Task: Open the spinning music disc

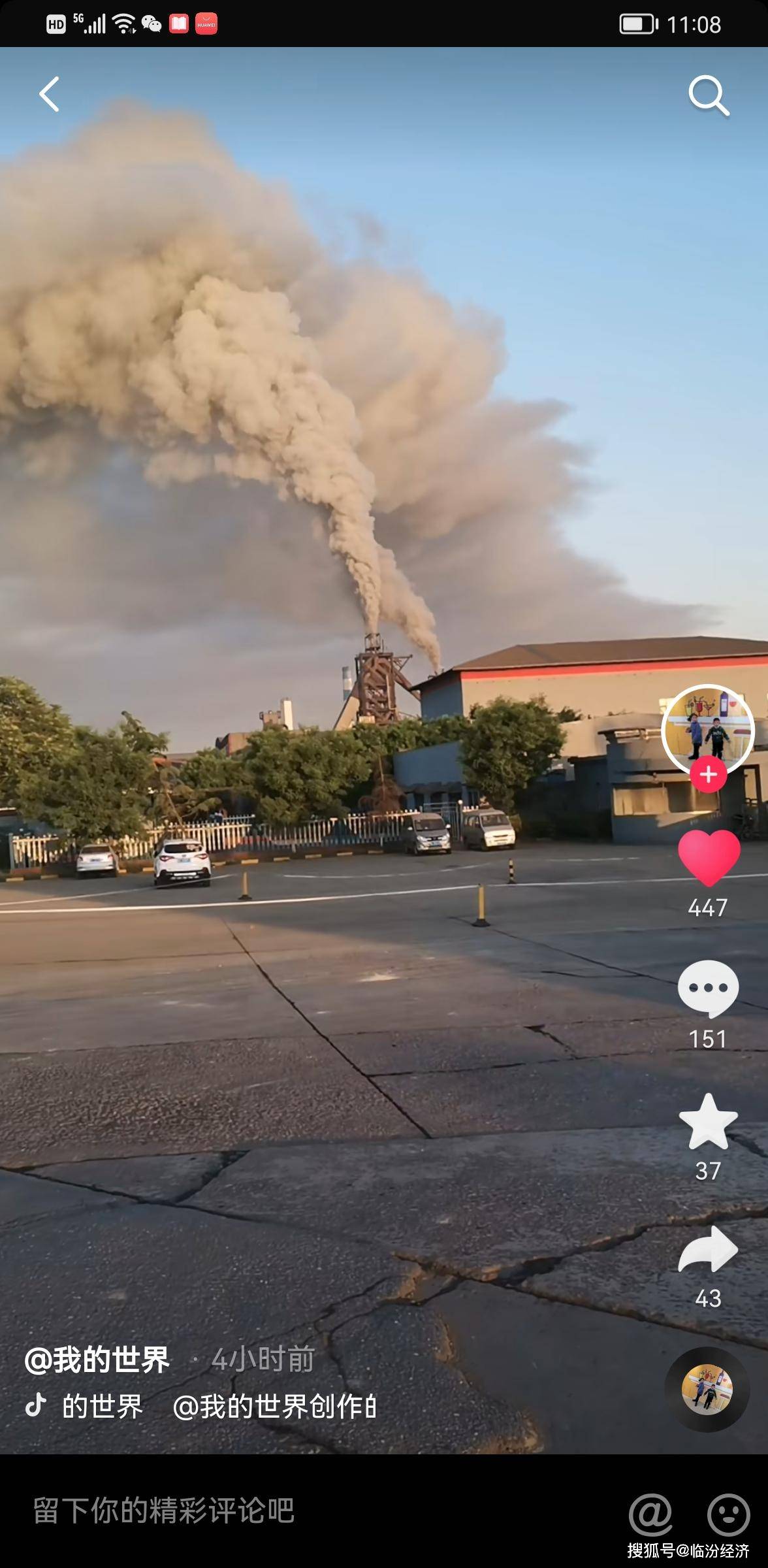Action: coord(707,1390)
